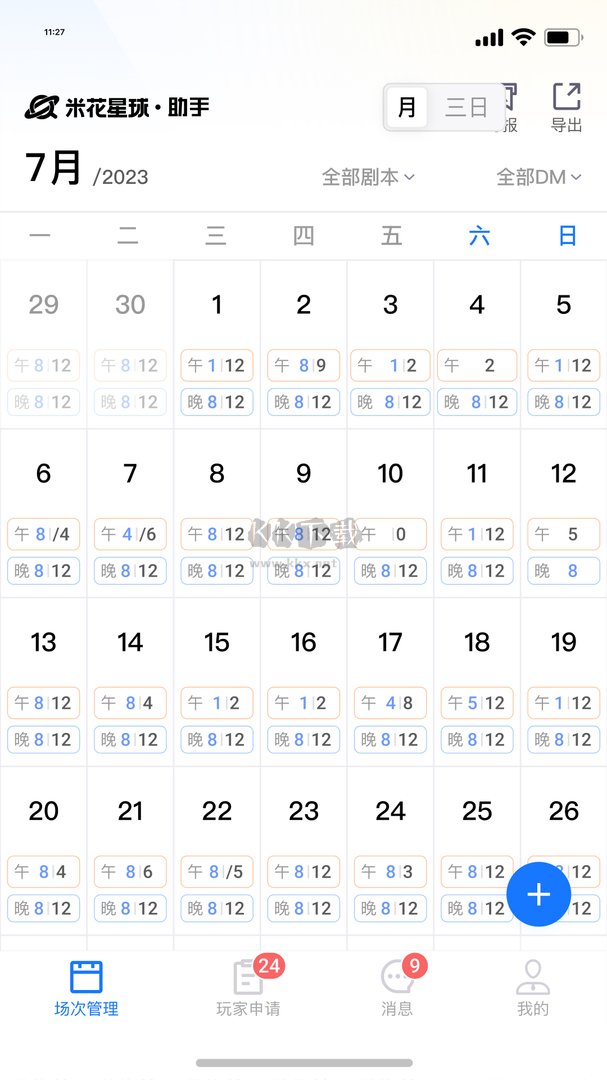
Task: Open the afternoon session on July 2
Action: (304, 366)
